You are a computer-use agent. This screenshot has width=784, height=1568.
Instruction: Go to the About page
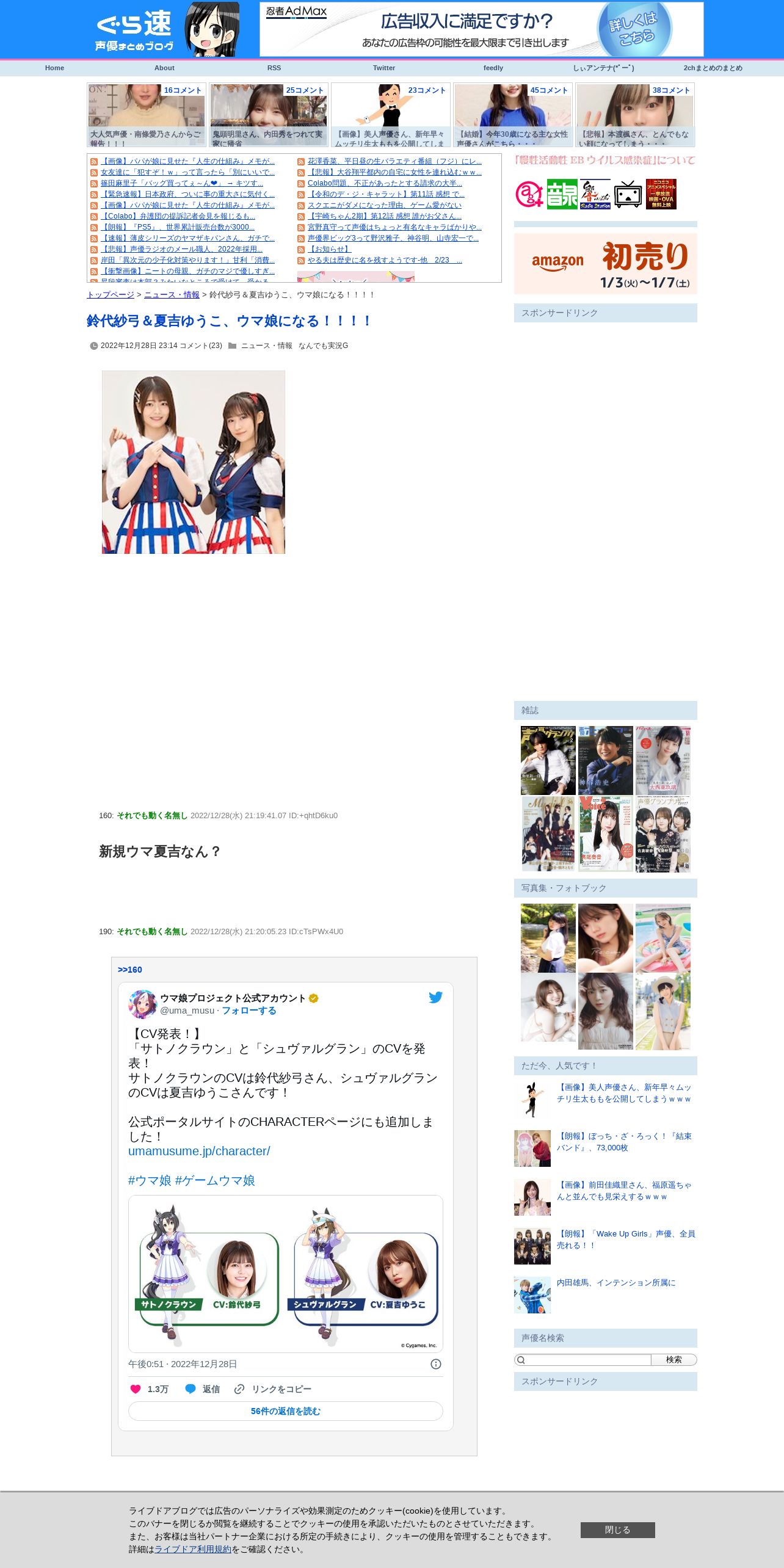click(x=164, y=68)
